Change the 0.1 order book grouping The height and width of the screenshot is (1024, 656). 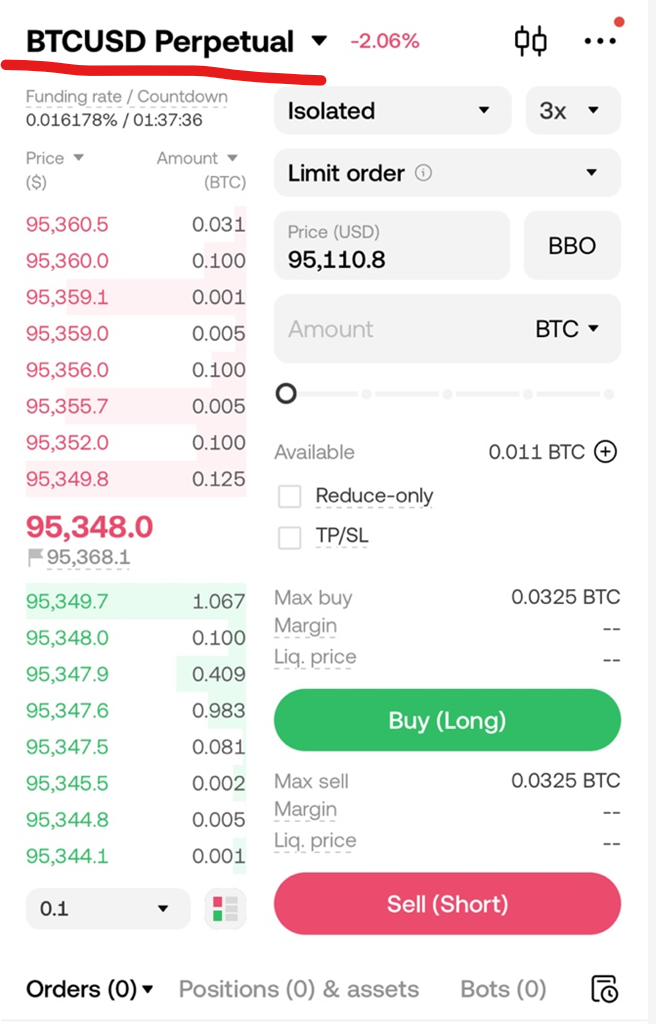[107, 909]
